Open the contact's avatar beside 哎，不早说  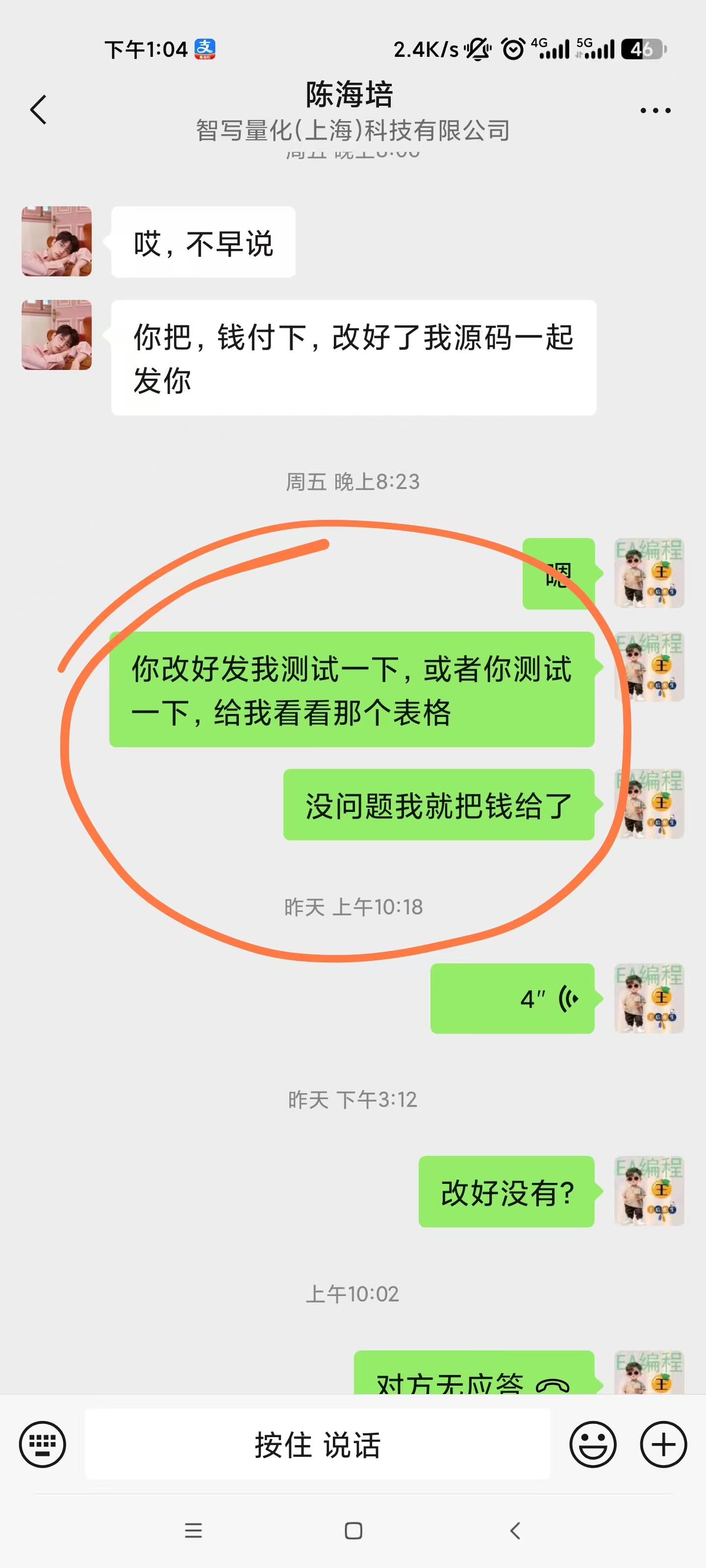click(57, 241)
